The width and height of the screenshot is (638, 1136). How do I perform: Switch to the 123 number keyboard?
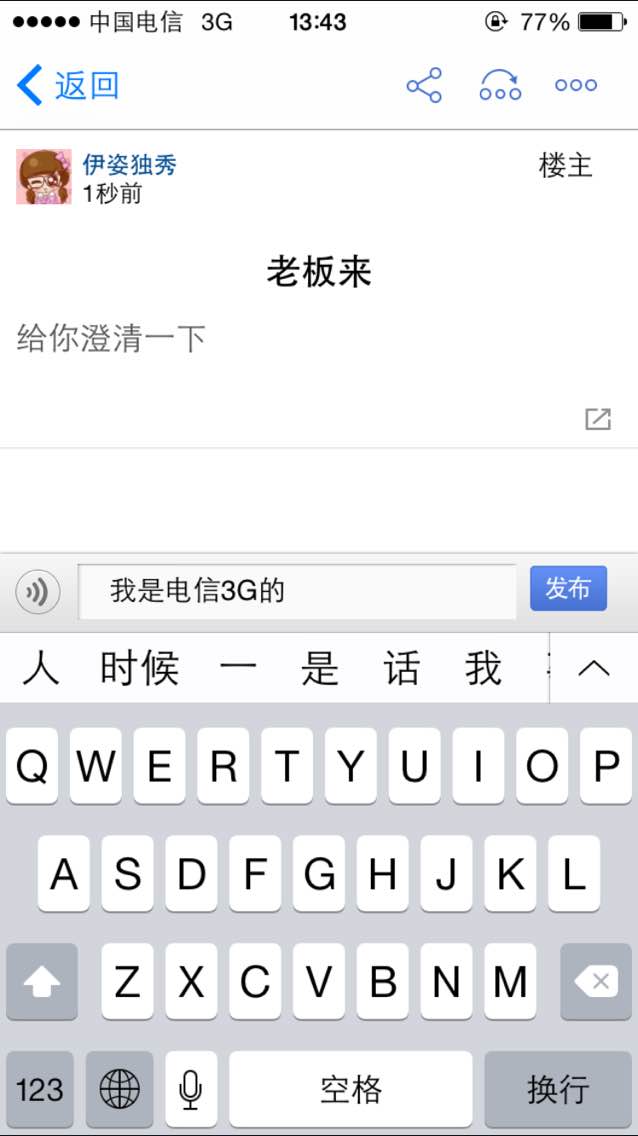(40, 1089)
